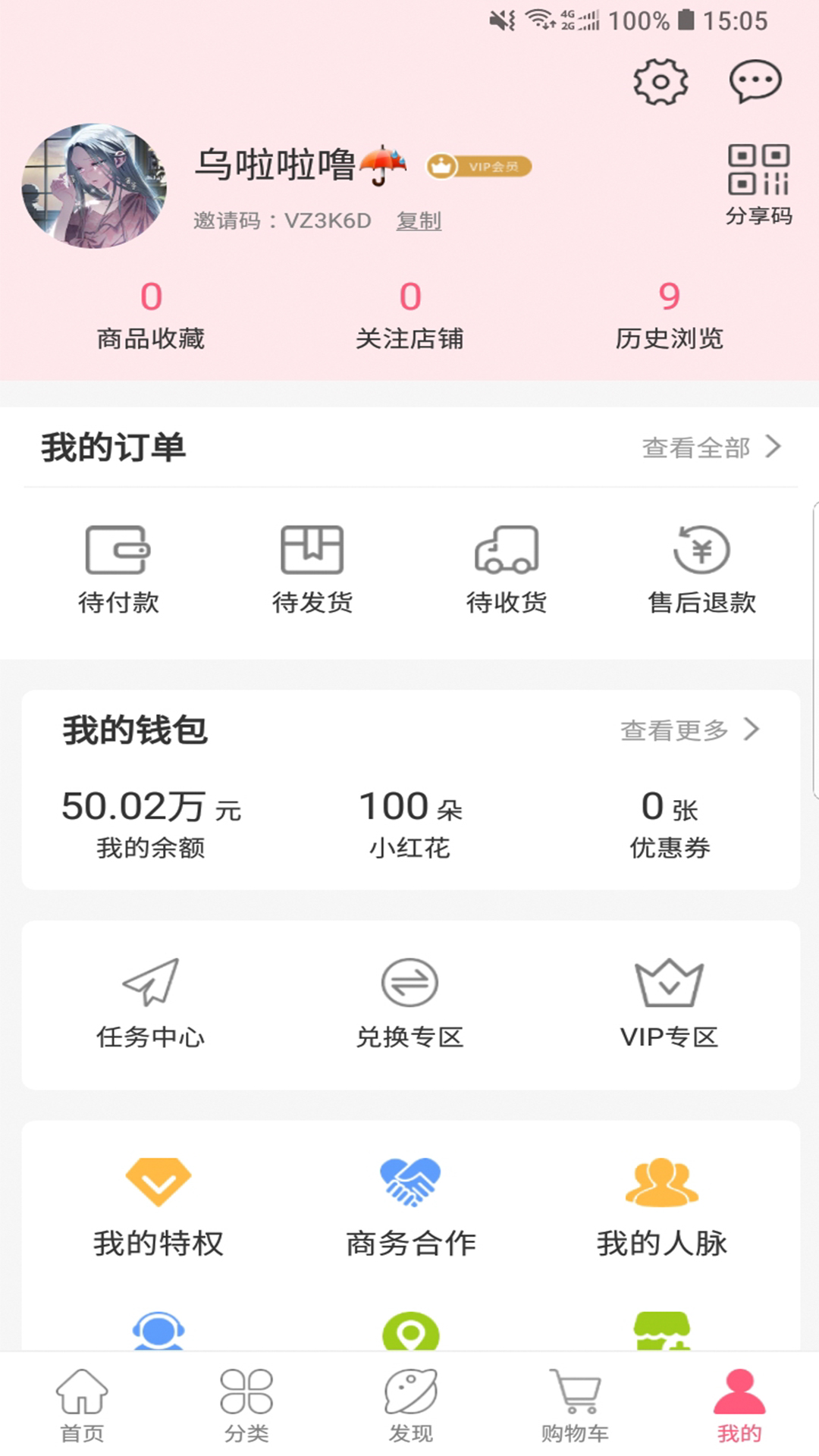Screen dimensions: 819x1456
Task: Copy the invitation code via 复制
Action: tap(419, 221)
